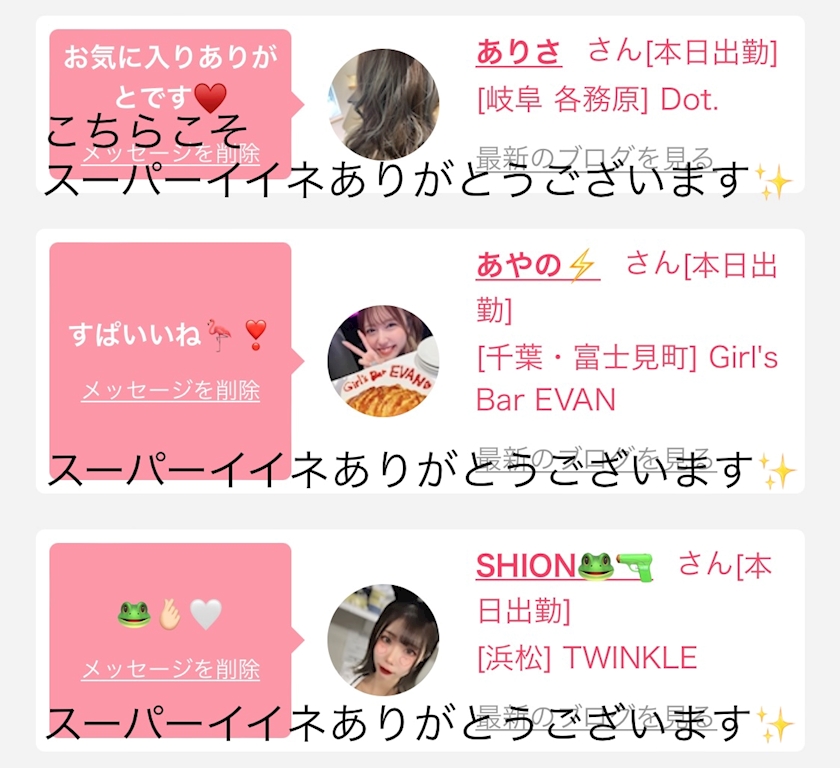
Task: Open SHION's profile photo
Action: click(x=384, y=640)
